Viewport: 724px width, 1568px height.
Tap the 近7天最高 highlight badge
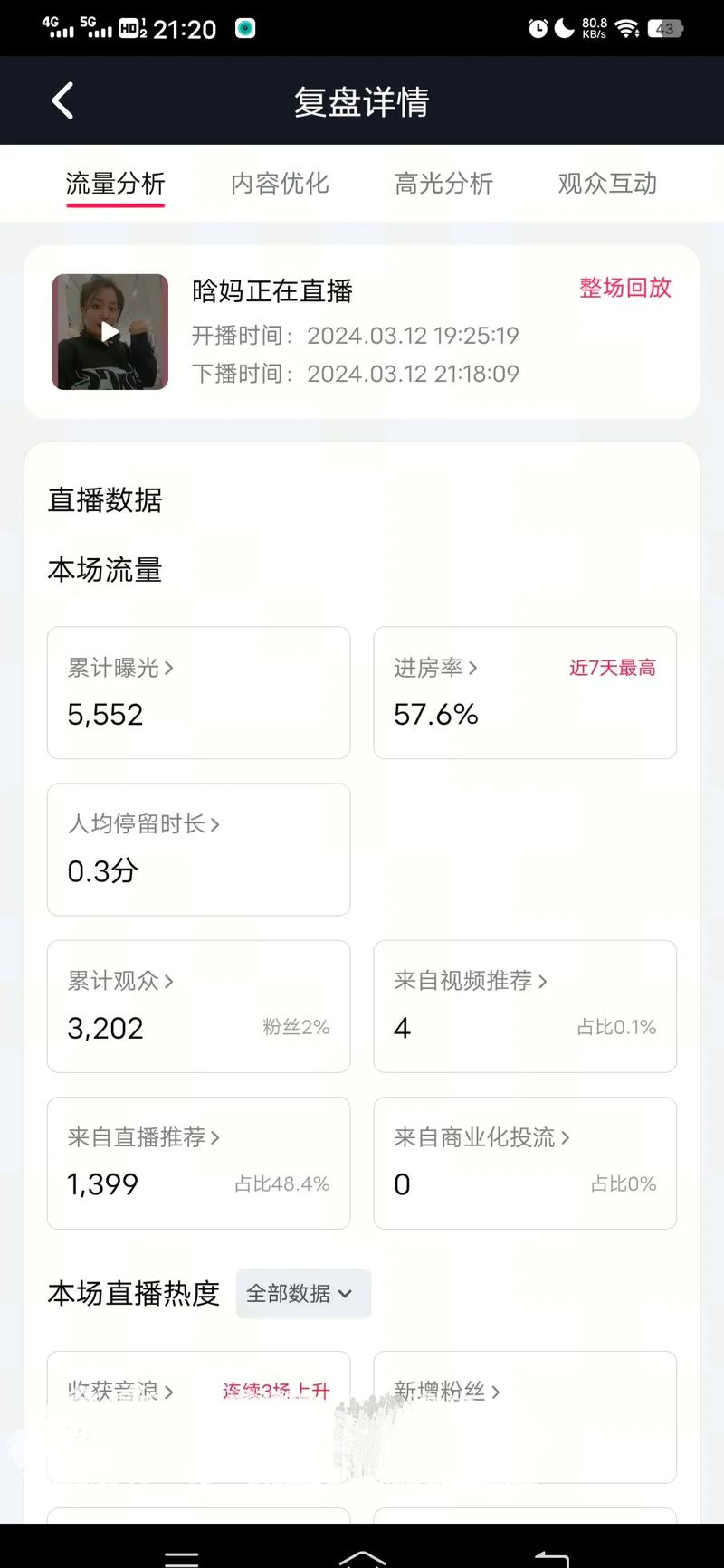point(612,668)
